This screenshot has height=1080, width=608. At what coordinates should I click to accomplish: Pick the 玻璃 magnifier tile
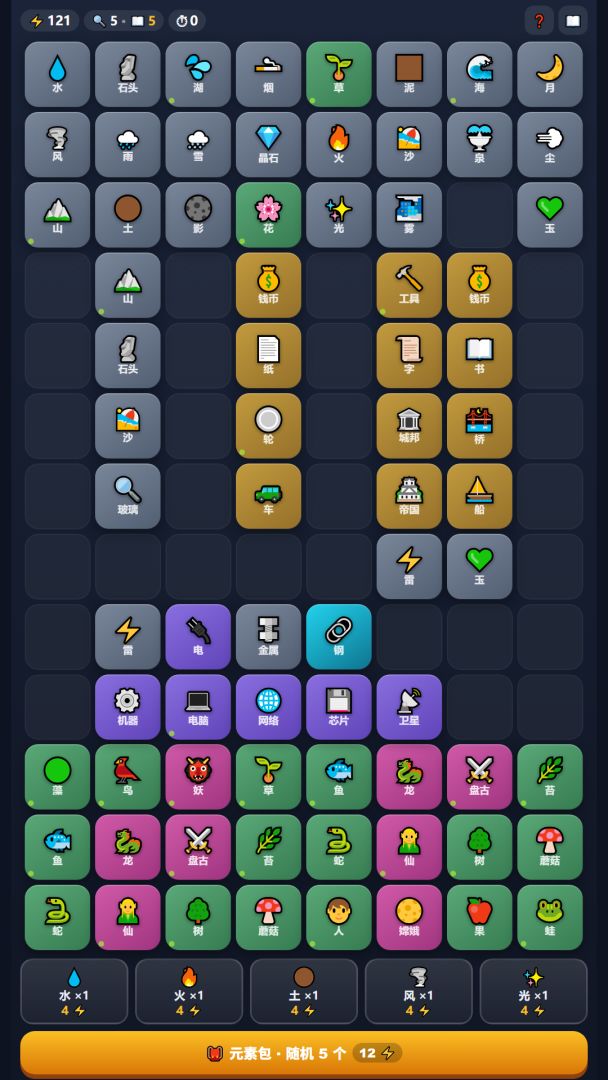point(127,496)
